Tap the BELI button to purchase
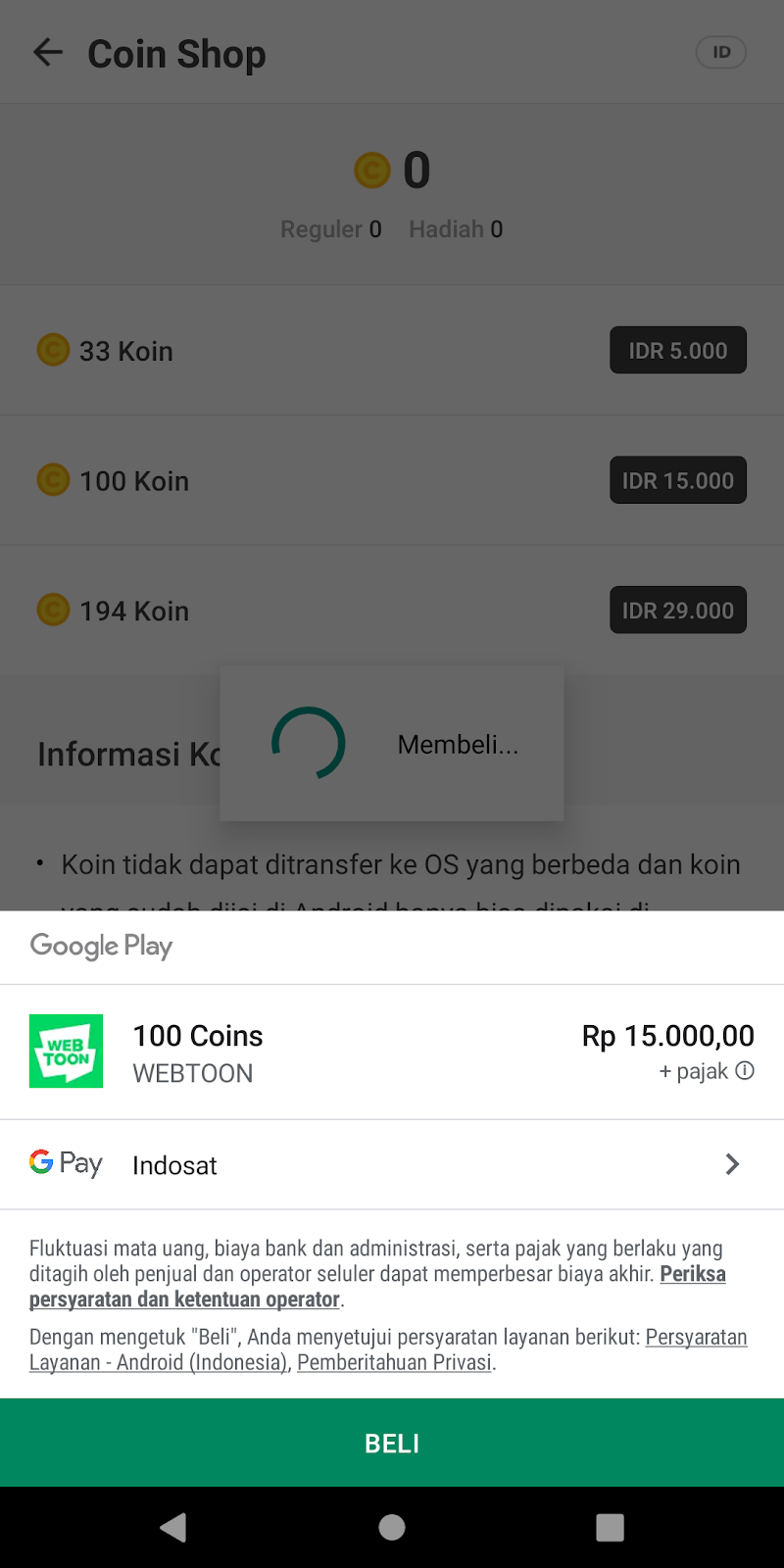The height and width of the screenshot is (1568, 784). click(x=392, y=1443)
